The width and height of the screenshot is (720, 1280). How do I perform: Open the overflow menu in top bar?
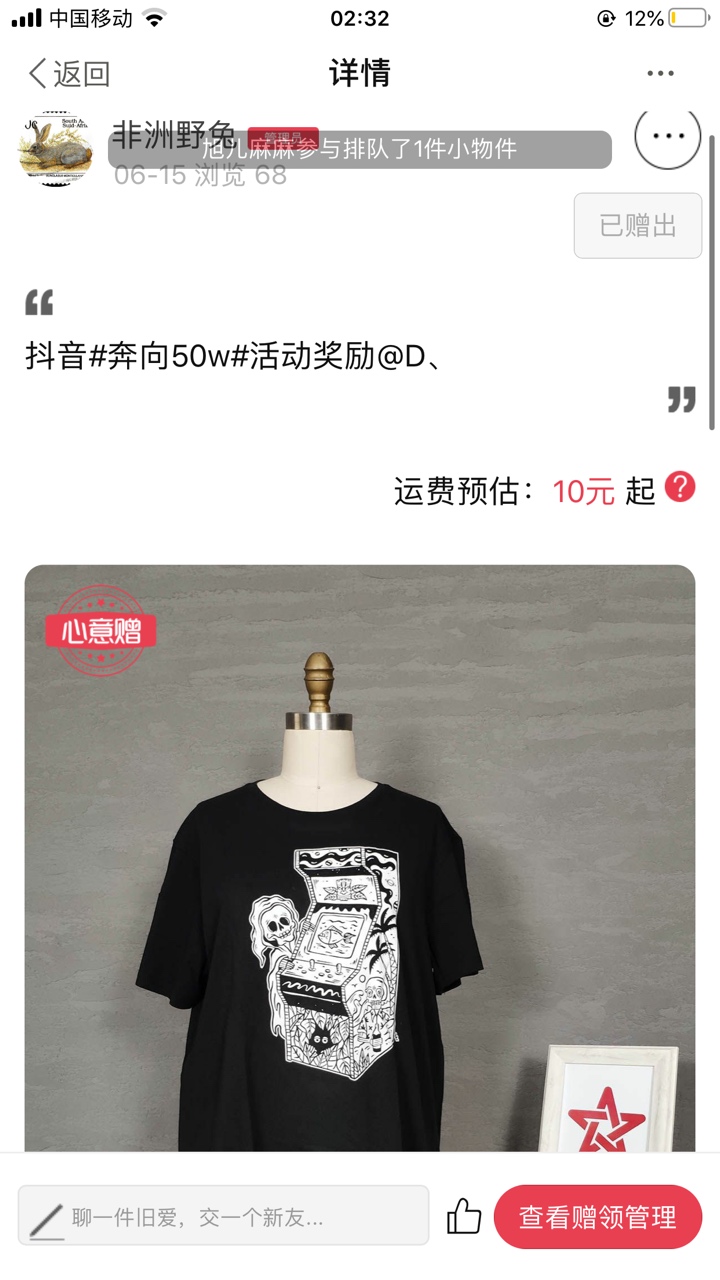tap(660, 74)
